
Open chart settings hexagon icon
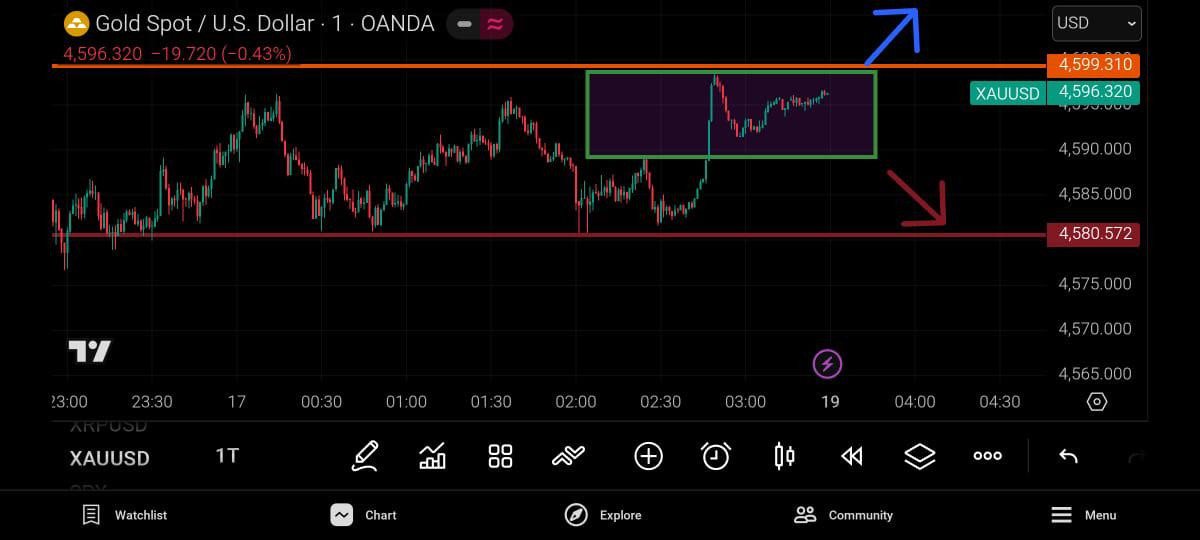1097,402
